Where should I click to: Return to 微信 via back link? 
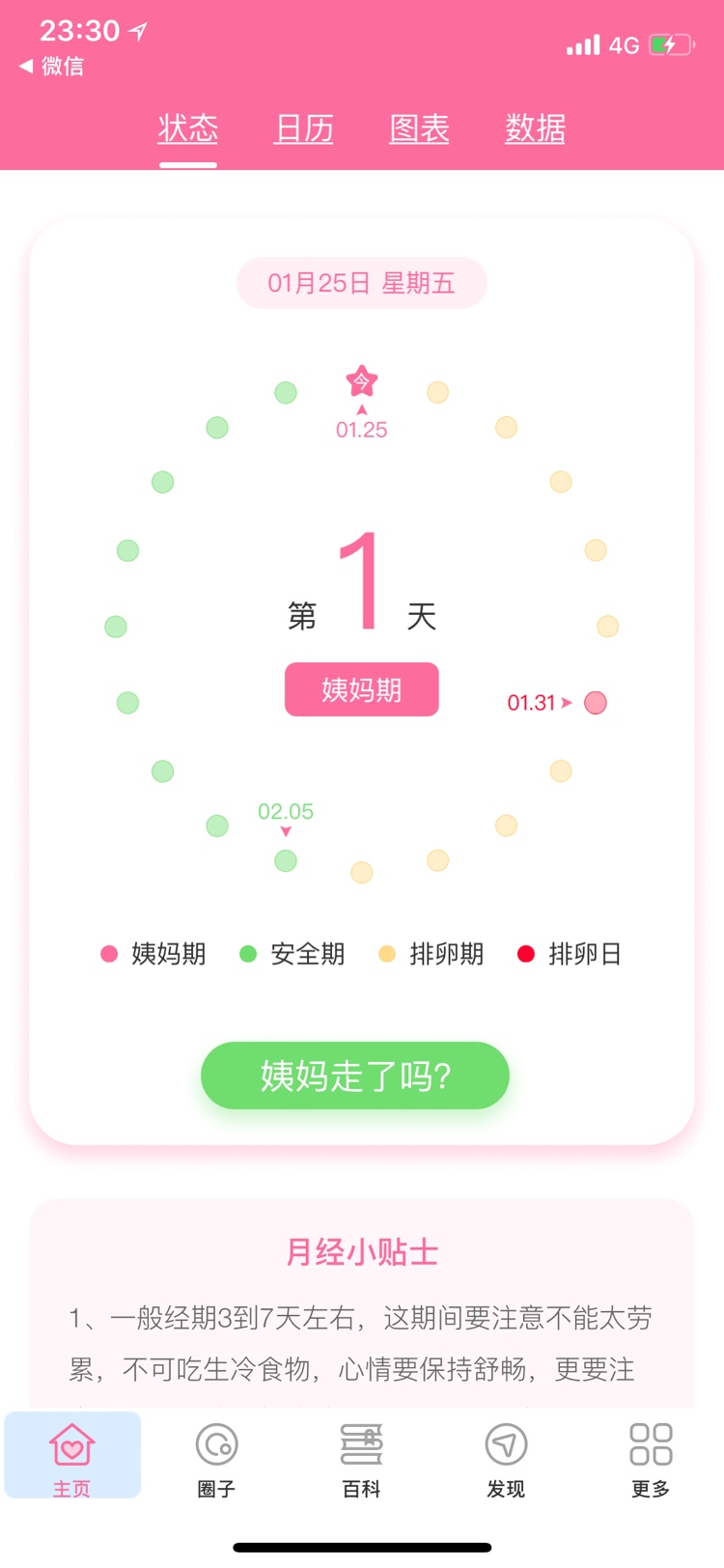(53, 66)
